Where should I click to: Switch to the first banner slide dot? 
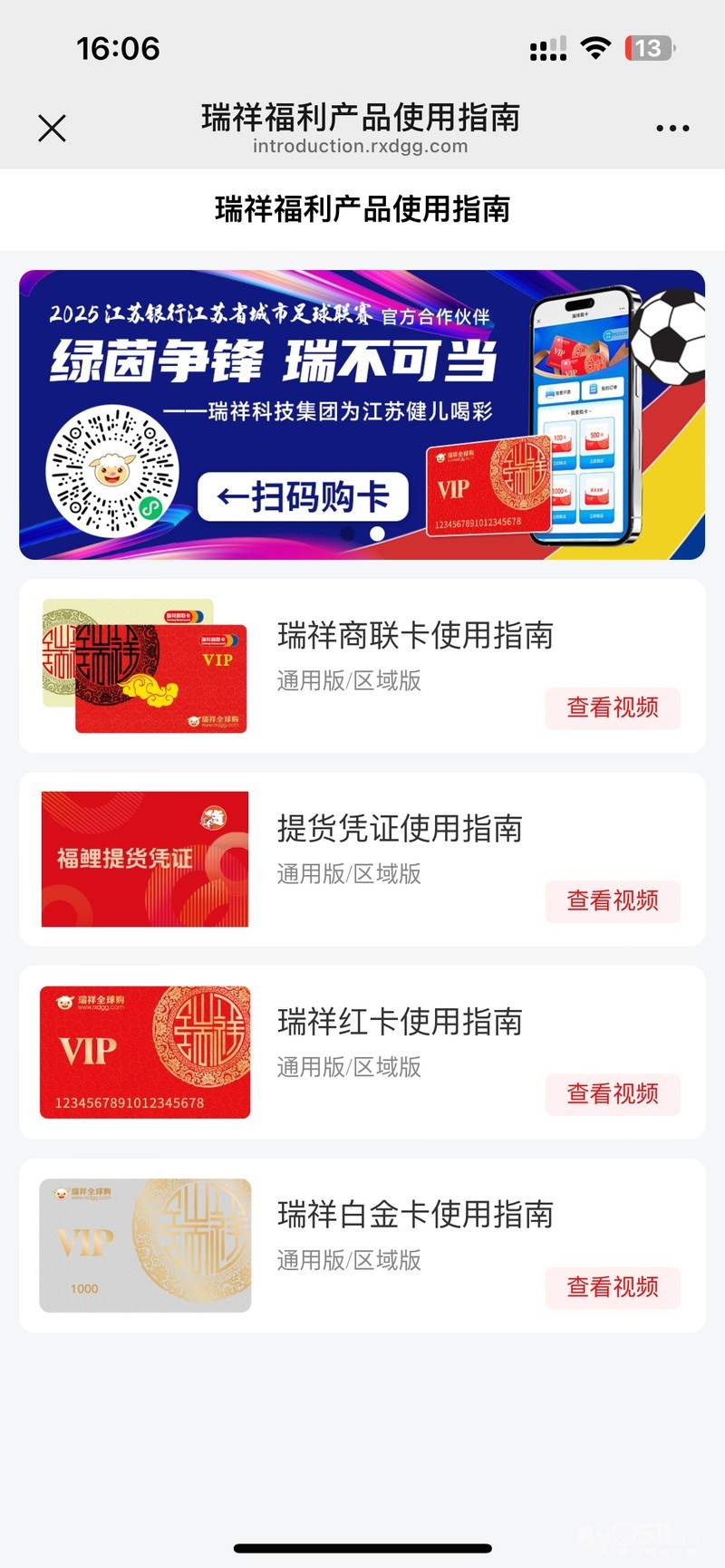[x=348, y=534]
